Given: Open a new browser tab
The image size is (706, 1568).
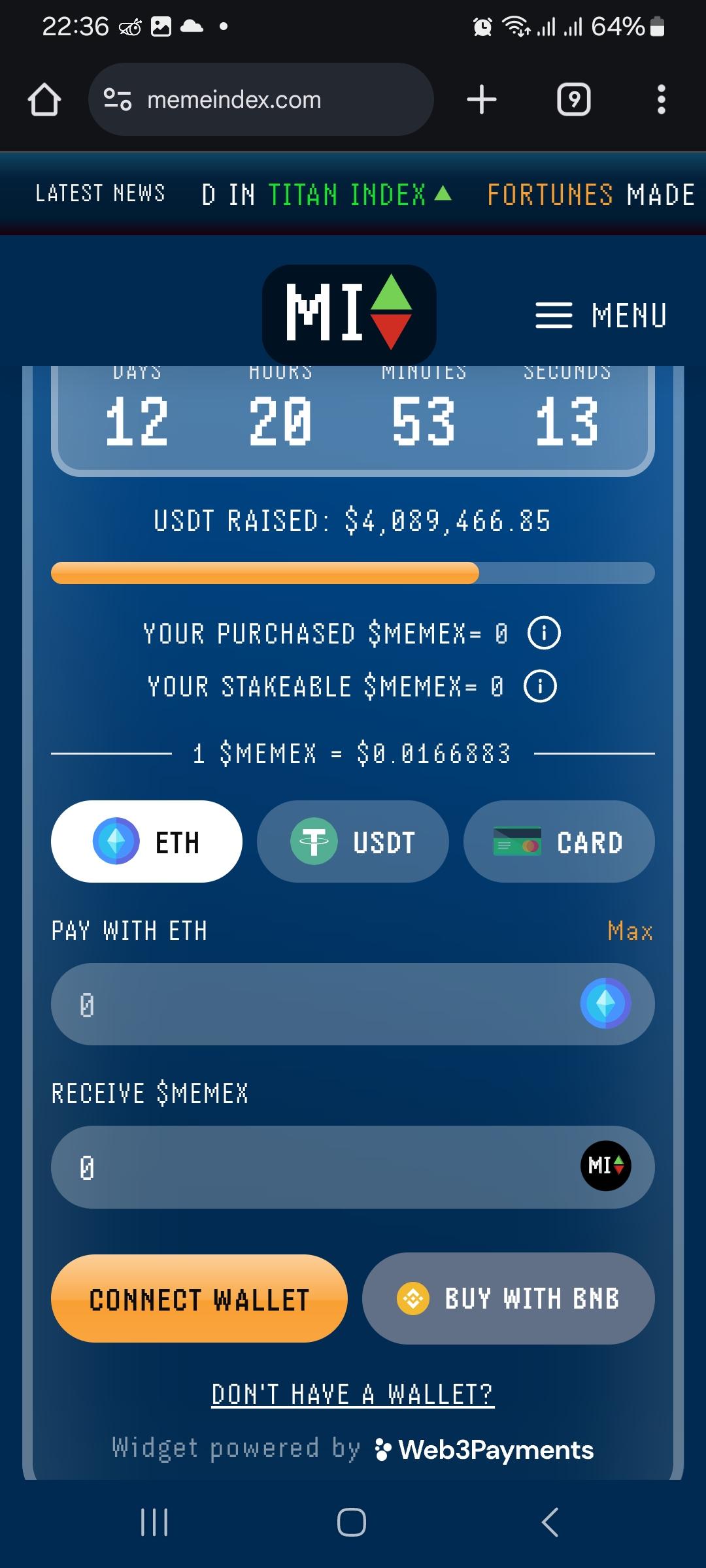Looking at the screenshot, I should pos(482,100).
